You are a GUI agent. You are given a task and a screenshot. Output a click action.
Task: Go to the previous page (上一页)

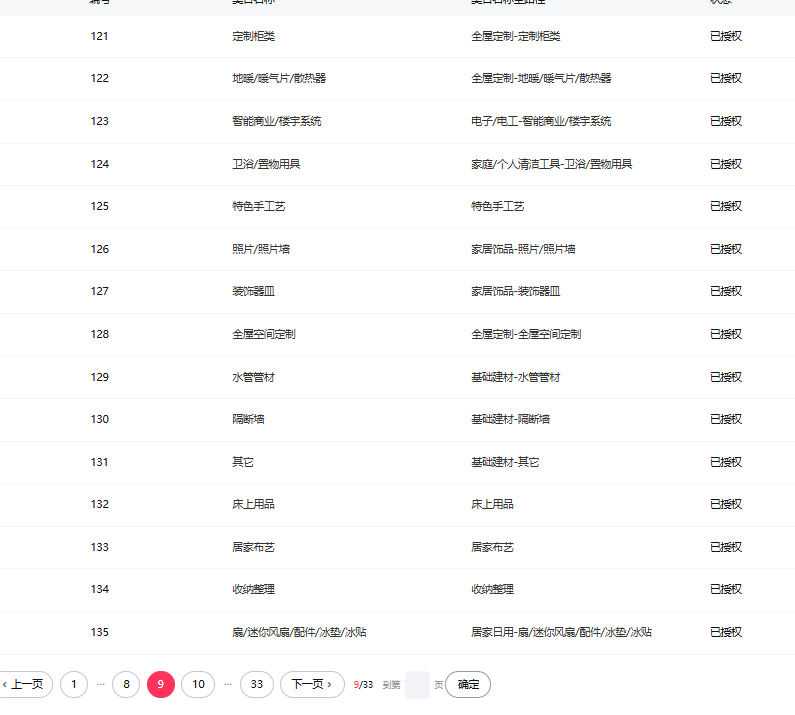click(26, 684)
